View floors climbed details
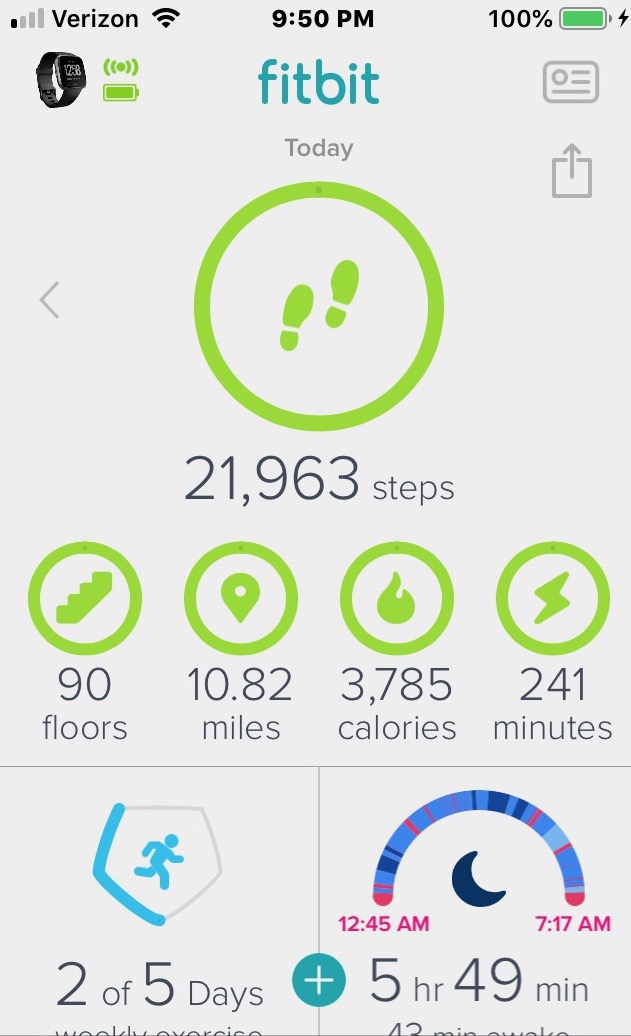 click(85, 599)
